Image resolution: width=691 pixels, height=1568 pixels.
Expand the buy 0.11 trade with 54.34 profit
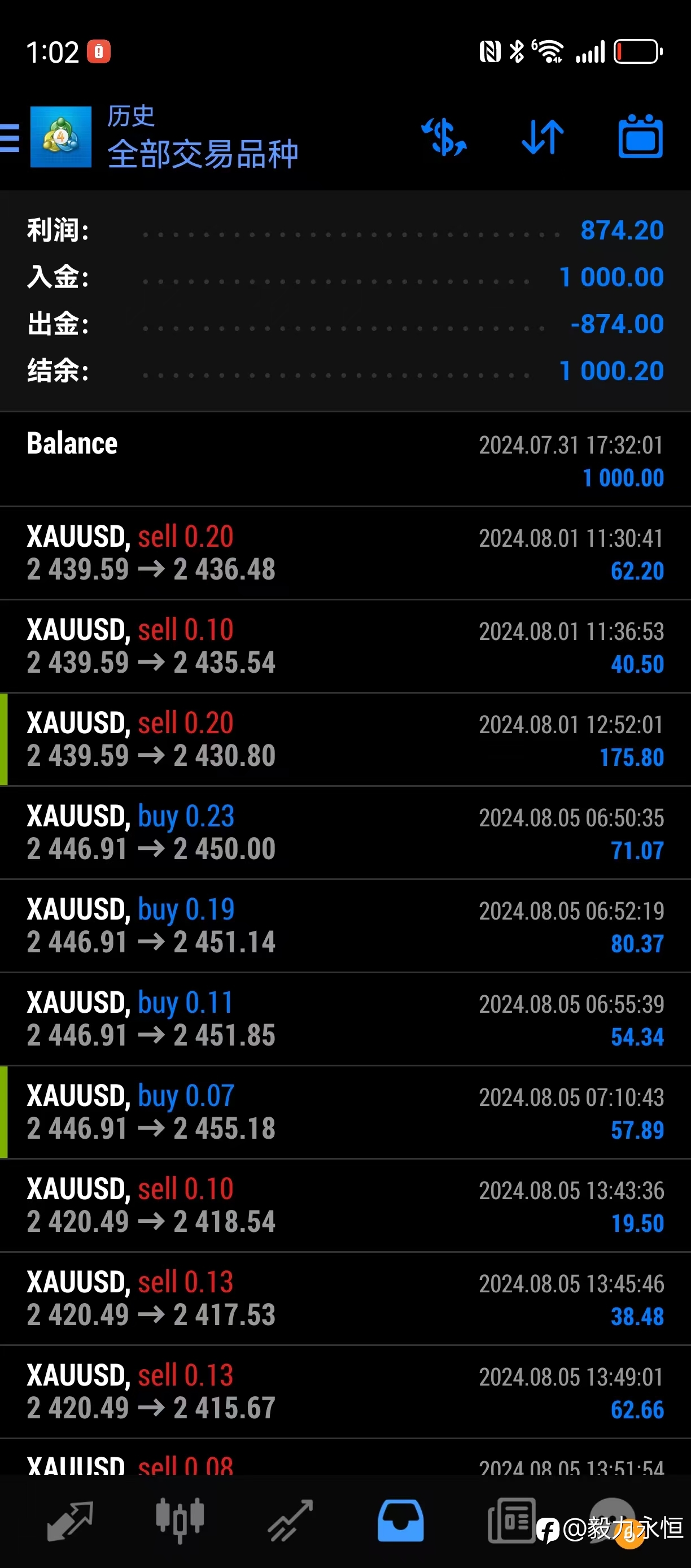[345, 1019]
